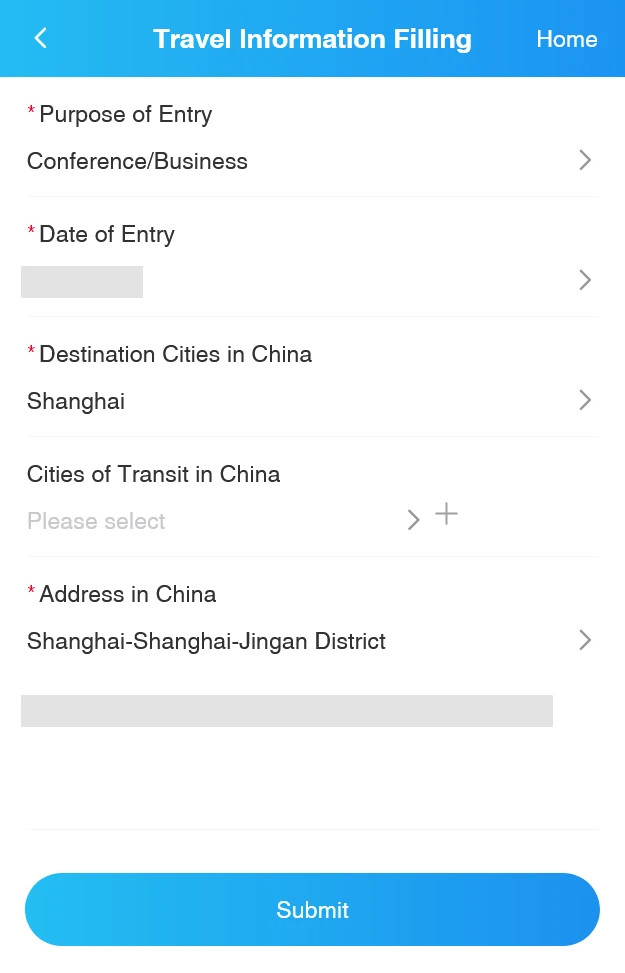
Task: Edit the detailed address field
Action: click(x=287, y=711)
